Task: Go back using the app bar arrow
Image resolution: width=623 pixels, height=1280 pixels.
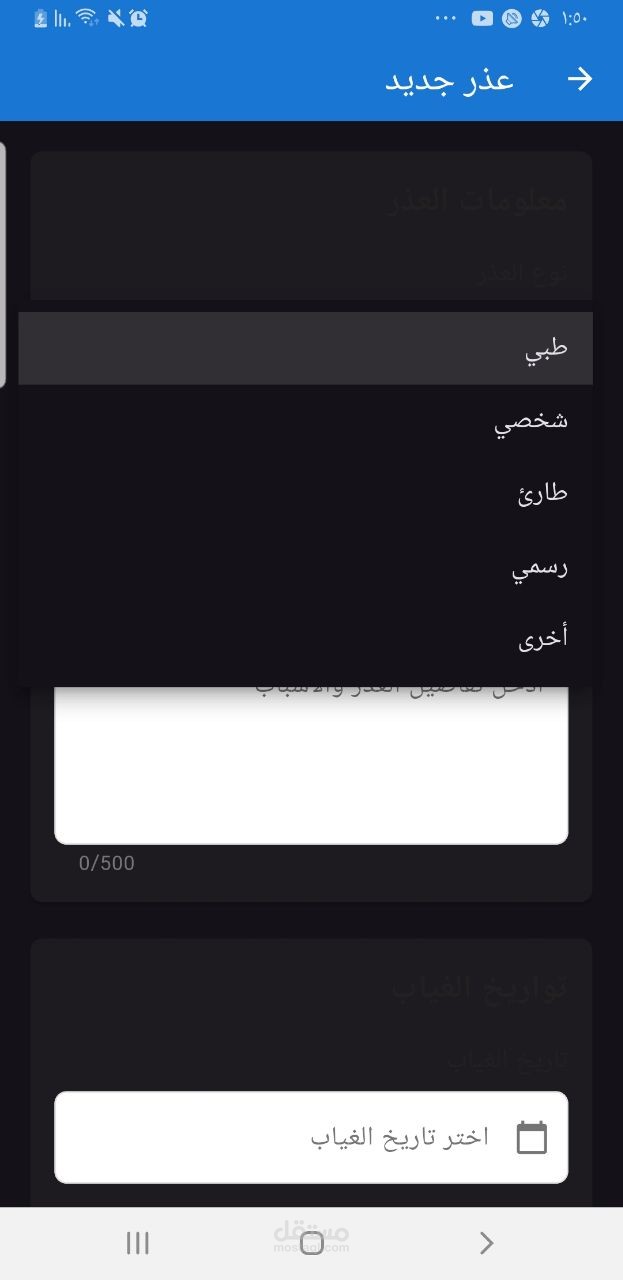Action: pos(580,80)
